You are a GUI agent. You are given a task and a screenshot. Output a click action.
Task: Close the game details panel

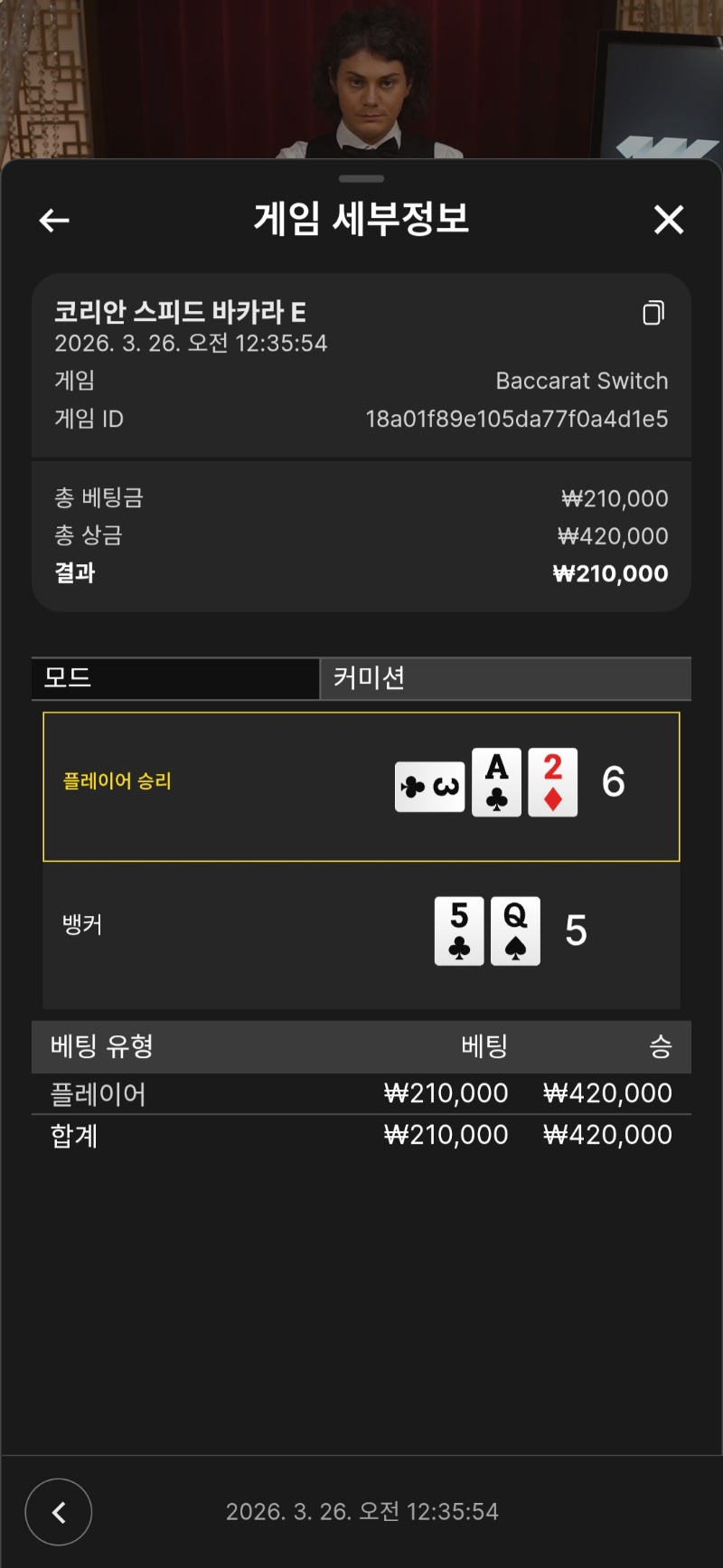pos(669,220)
